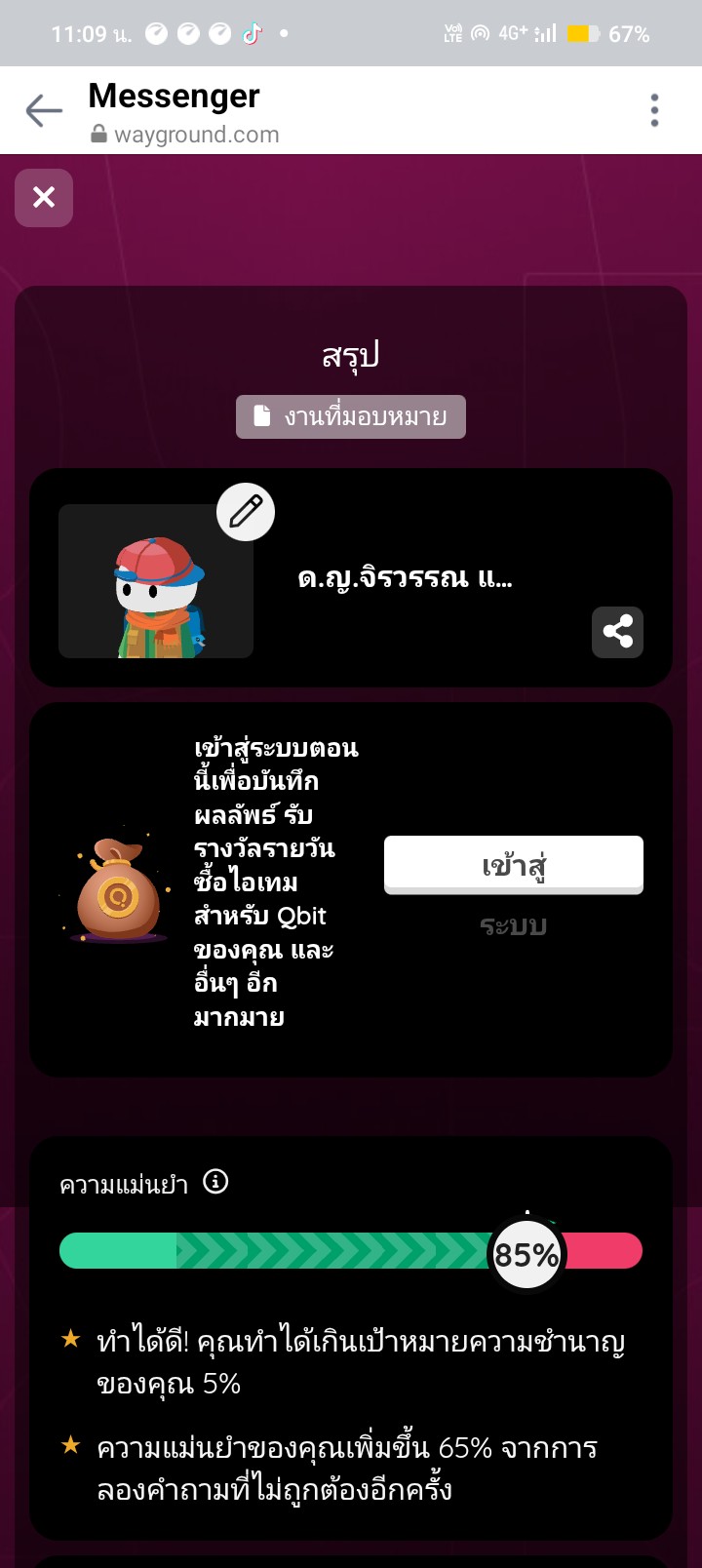Tap the เข้าสู่ระบบ login button
The image size is (702, 1568).
514,865
